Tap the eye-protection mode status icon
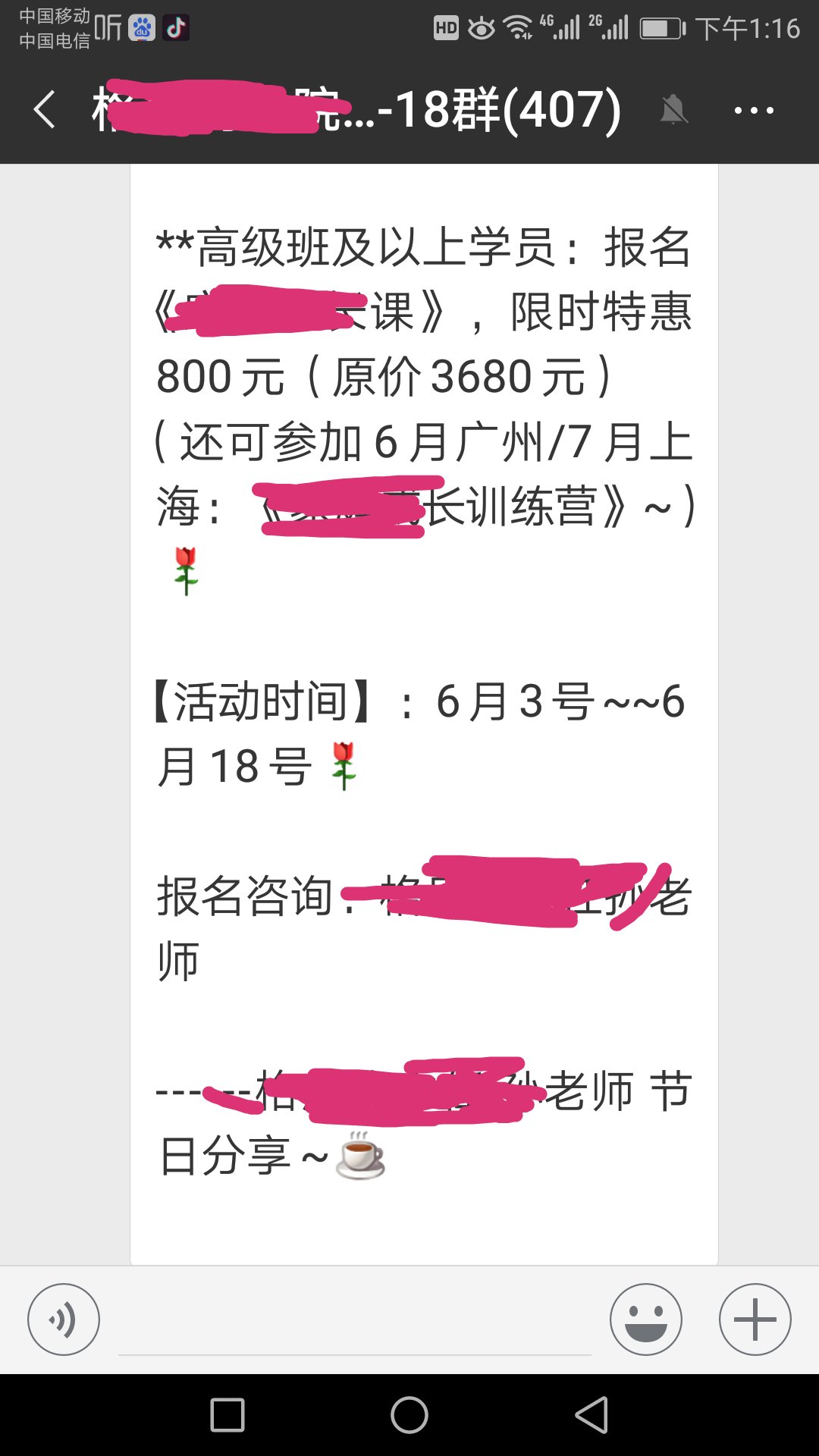 pos(482,28)
